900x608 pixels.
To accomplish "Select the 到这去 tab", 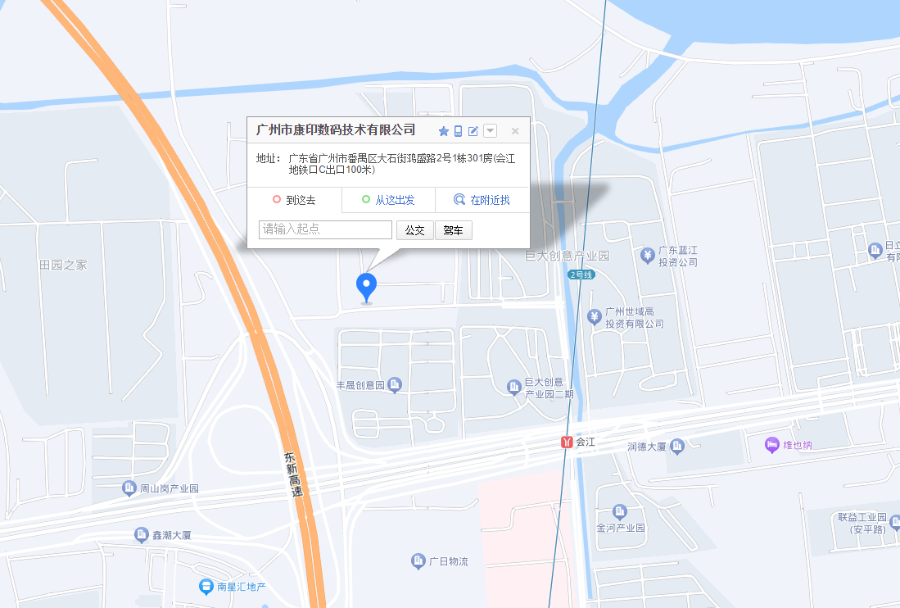I will coord(294,200).
